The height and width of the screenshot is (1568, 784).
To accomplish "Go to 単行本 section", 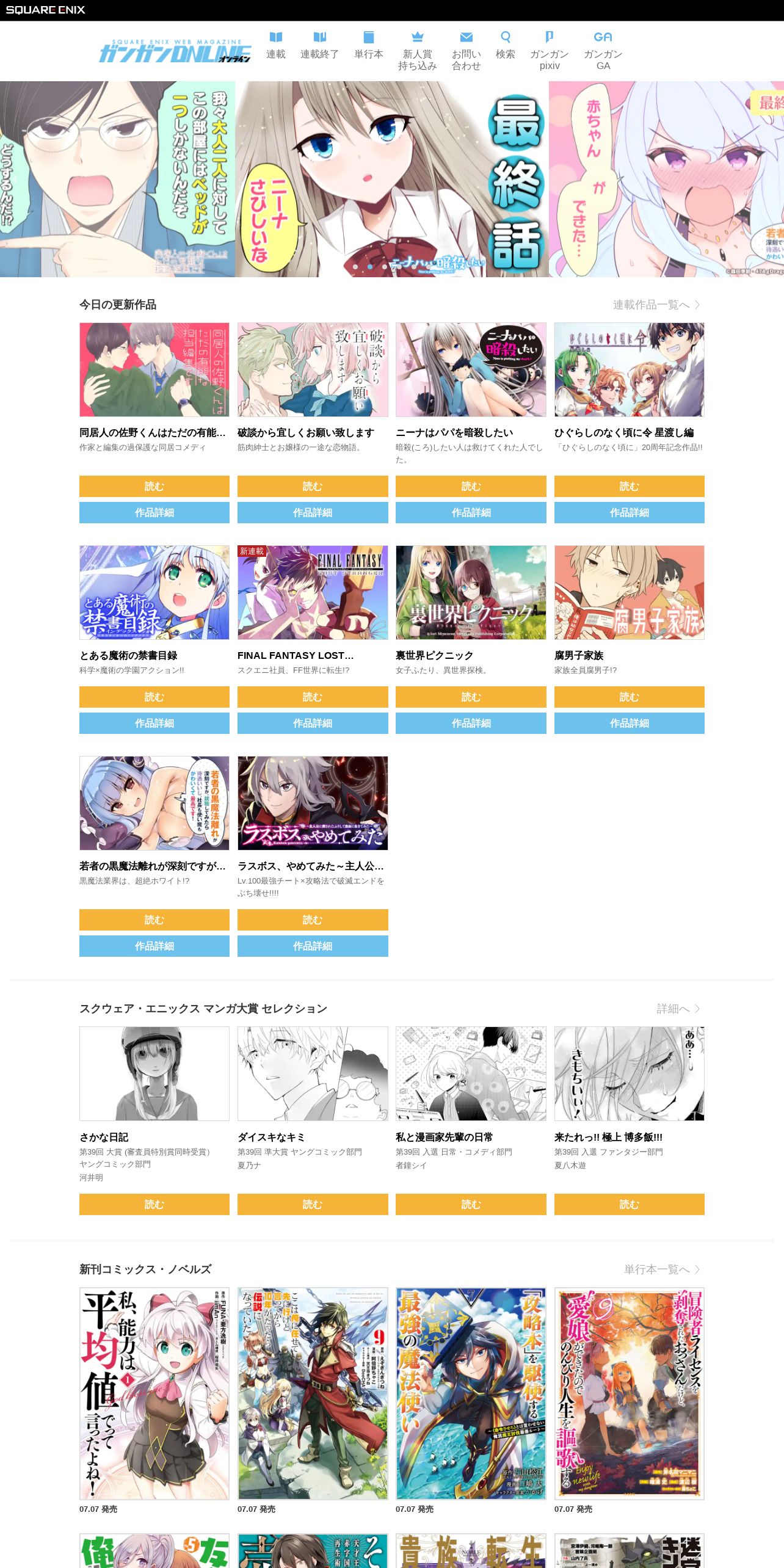I will tap(369, 46).
